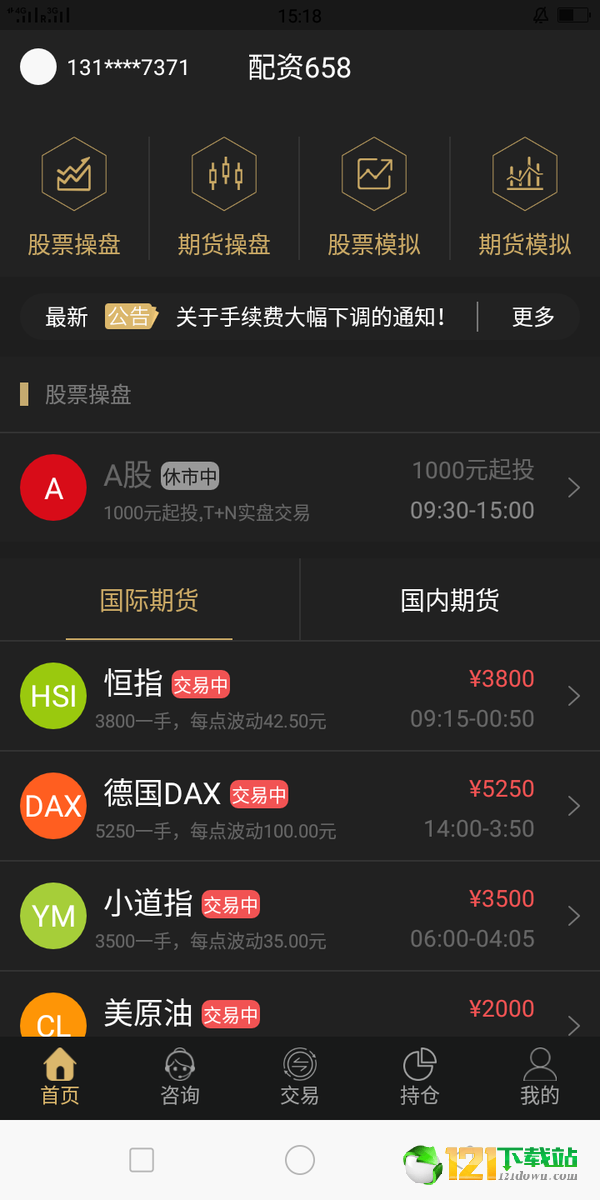Go to the 咨询 tab
This screenshot has height=1200, width=600.
(x=180, y=1077)
